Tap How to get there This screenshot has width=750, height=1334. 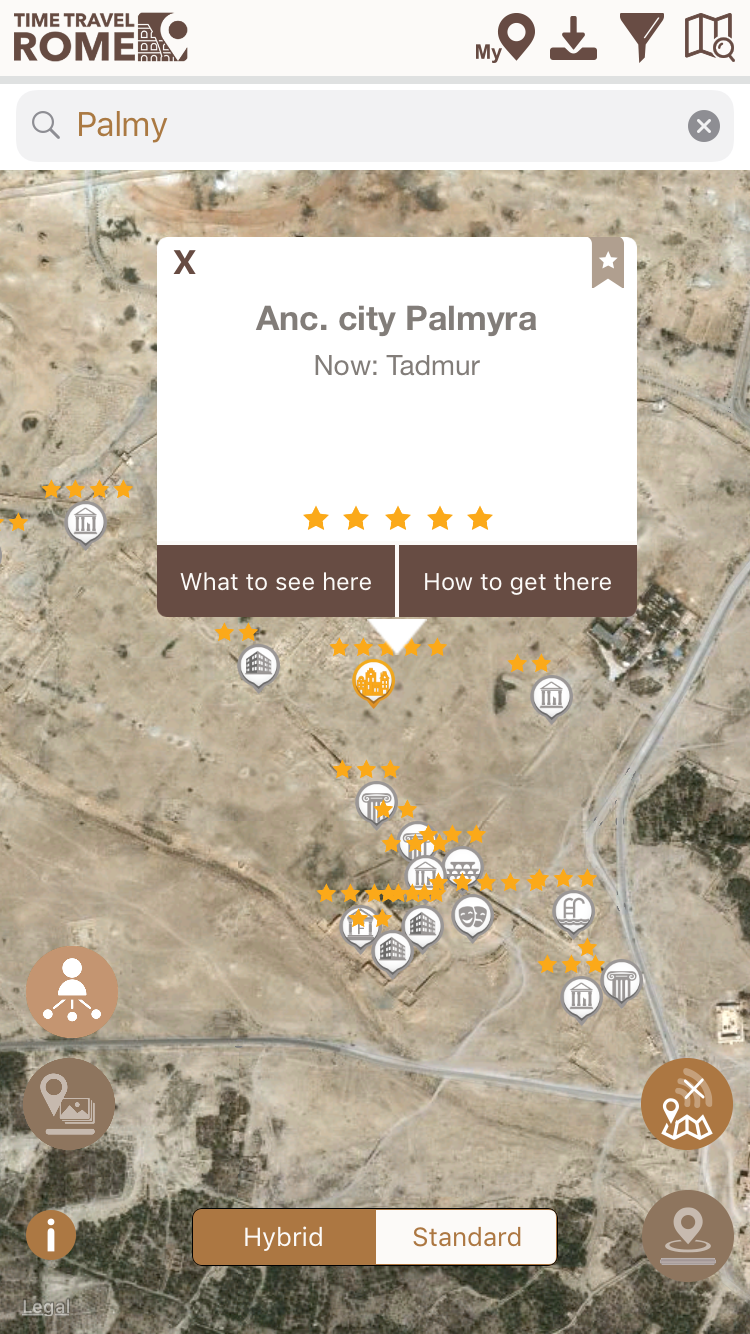pyautogui.click(x=518, y=581)
